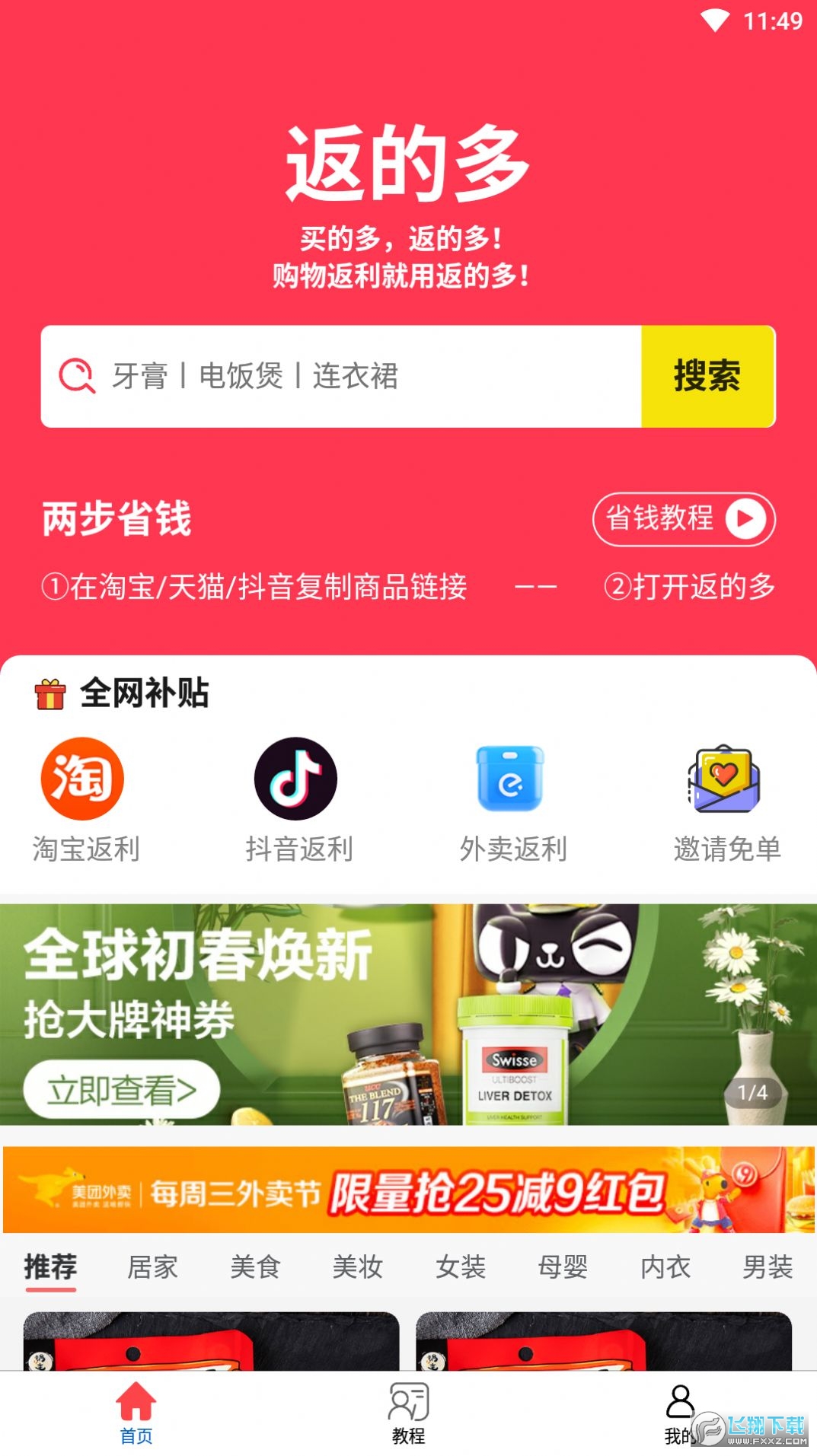Switch to the 女装 category tab
The height and width of the screenshot is (1456, 817).
pyautogui.click(x=460, y=1268)
